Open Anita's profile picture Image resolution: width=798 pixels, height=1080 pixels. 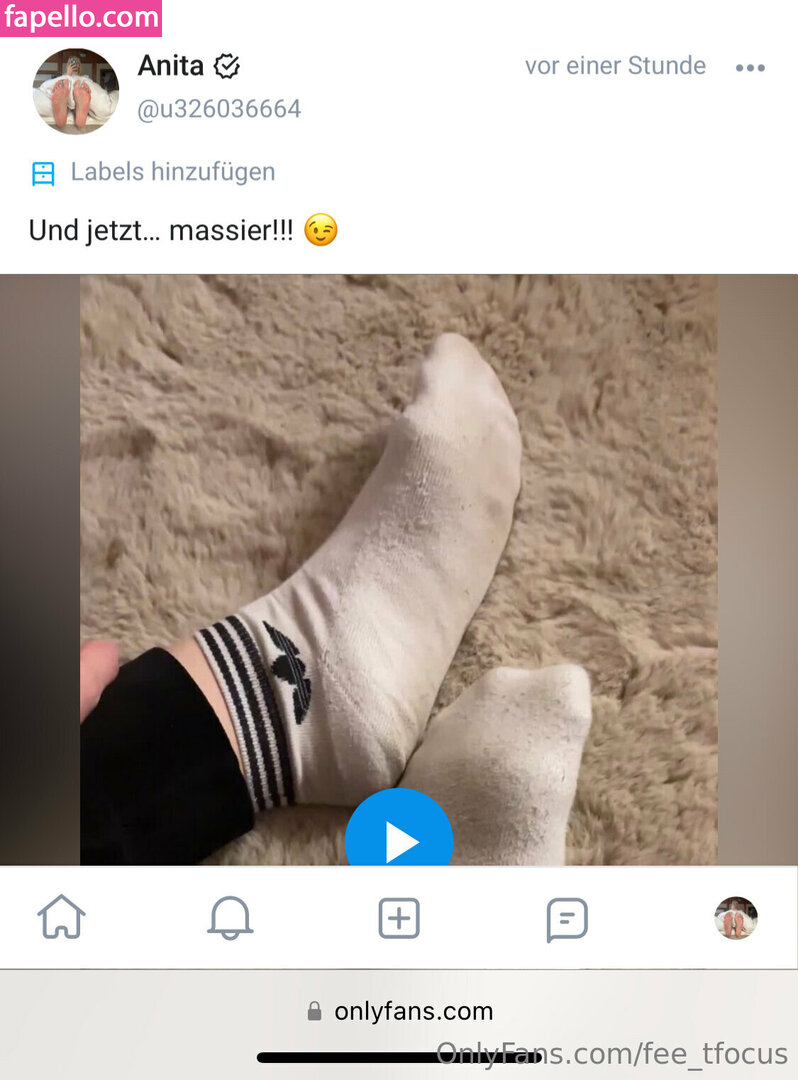coord(76,92)
